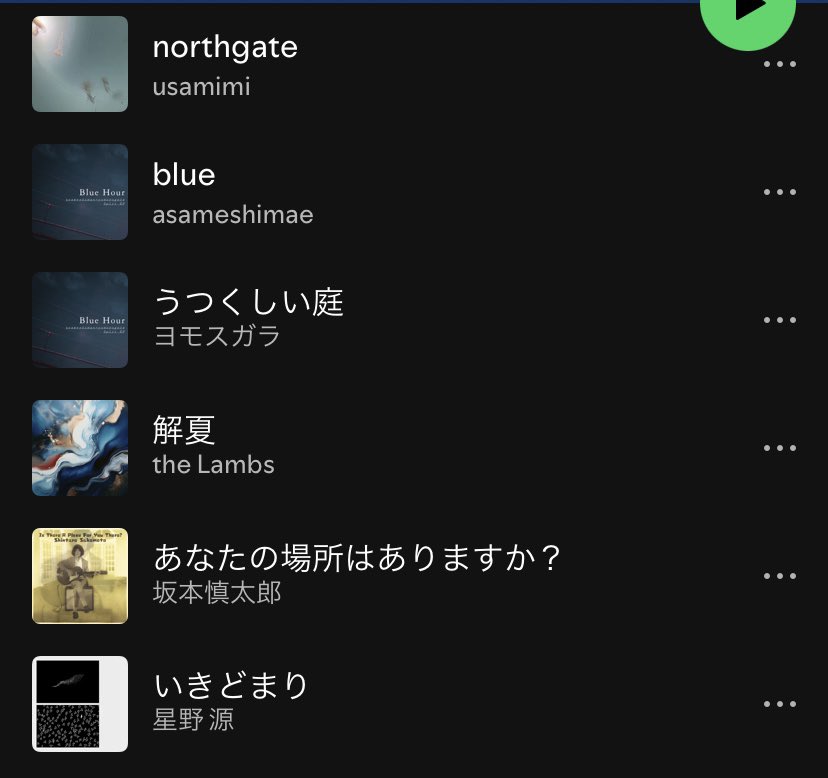The height and width of the screenshot is (778, 828).
Task: Open more options for northgate
Action: [779, 64]
